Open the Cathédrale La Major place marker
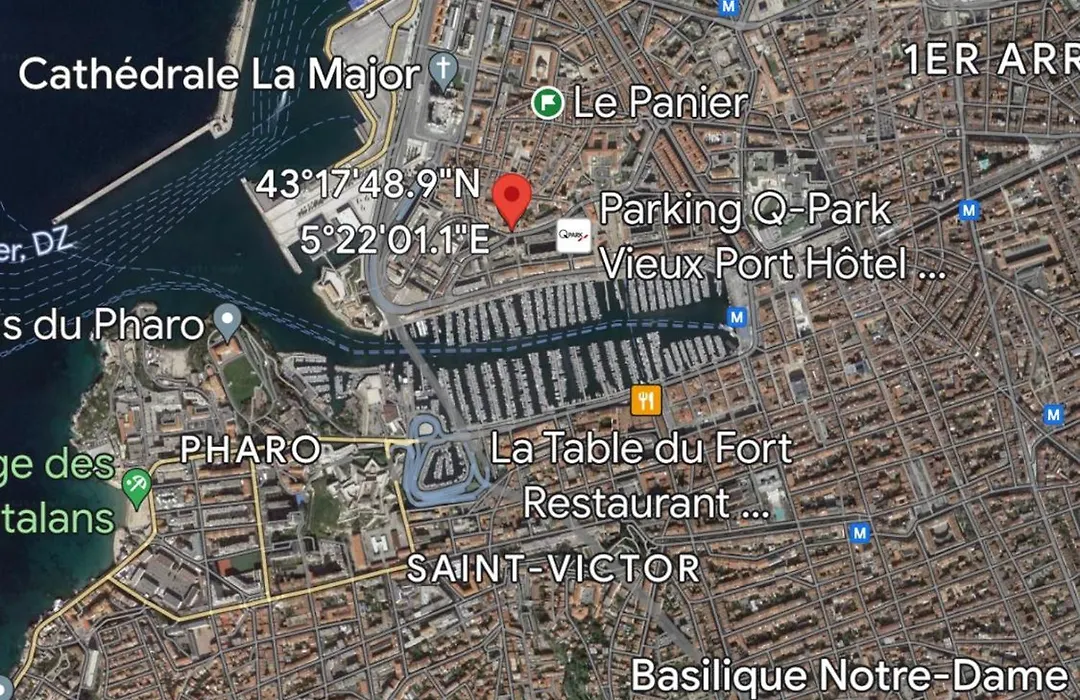The image size is (1080, 700). [x=441, y=70]
